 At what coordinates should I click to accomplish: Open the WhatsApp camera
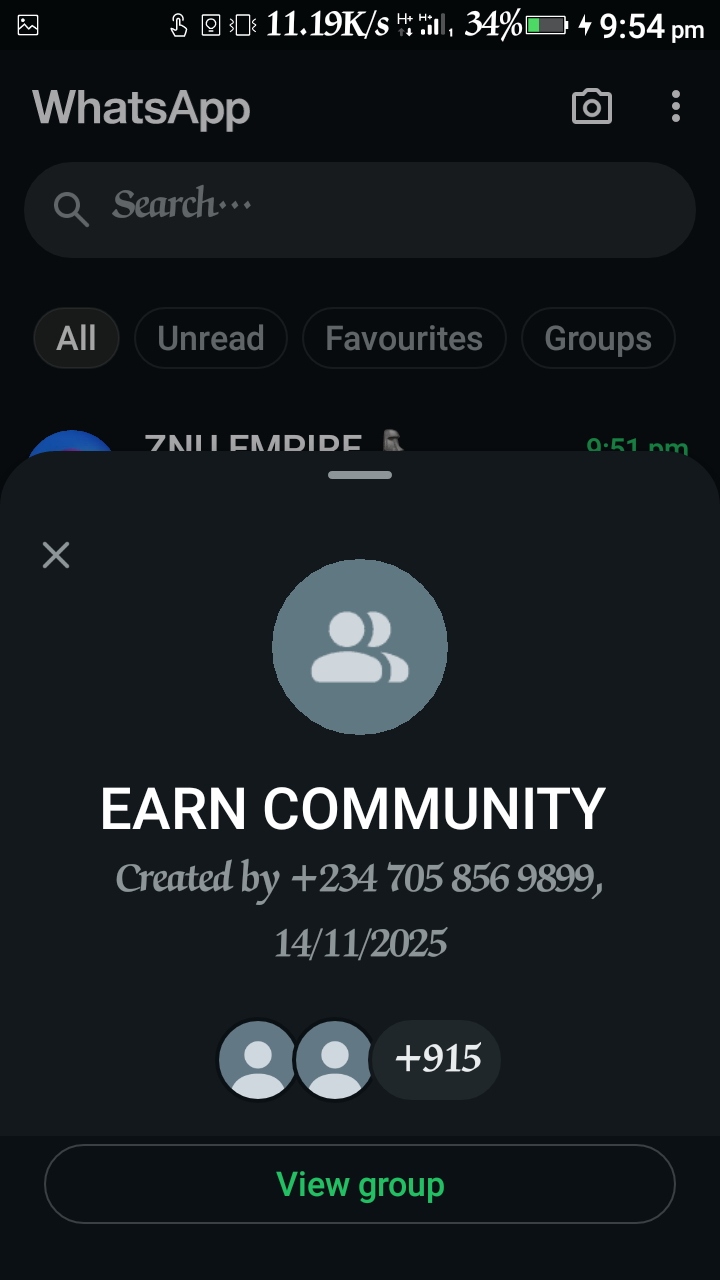(591, 107)
